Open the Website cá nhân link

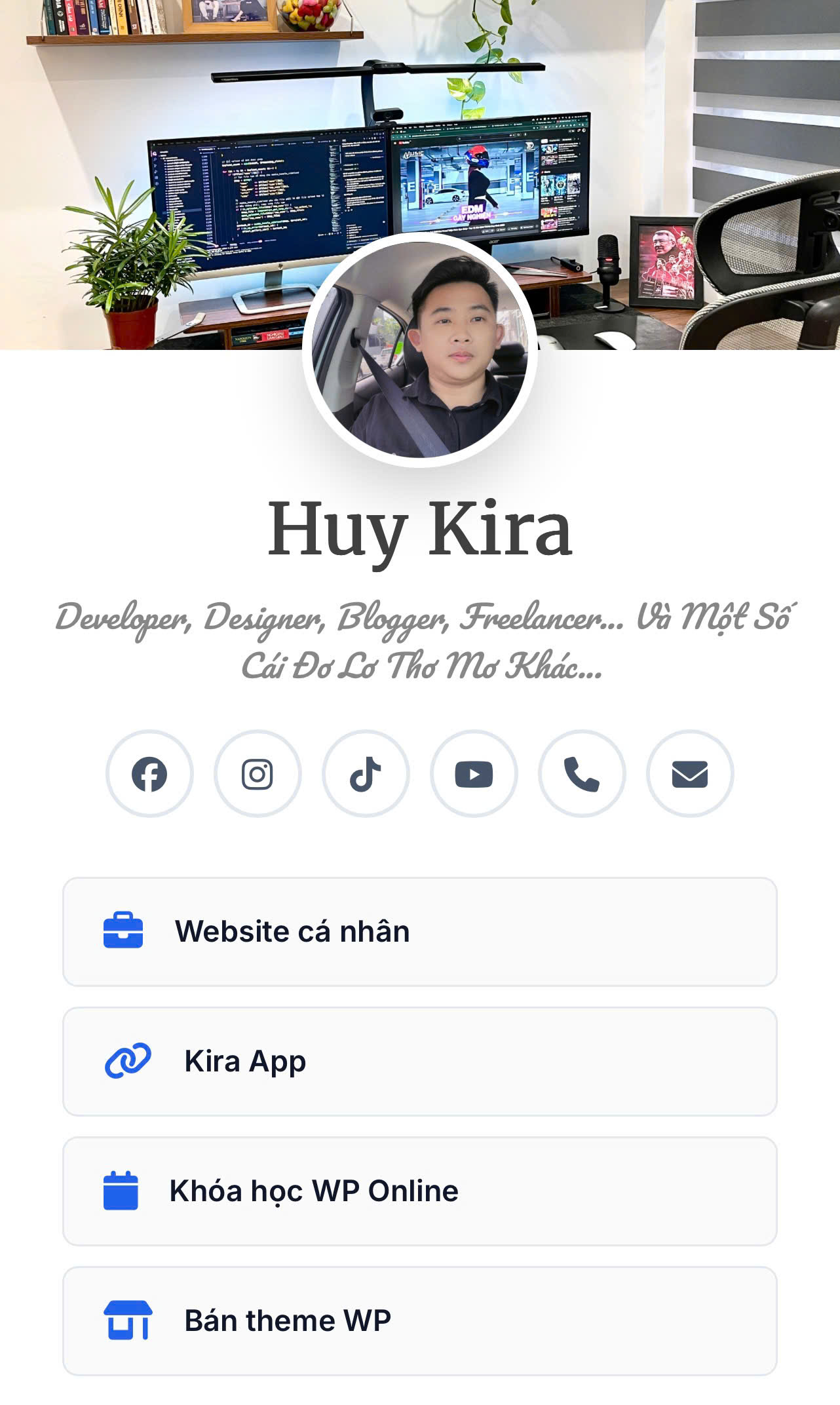tap(419, 931)
